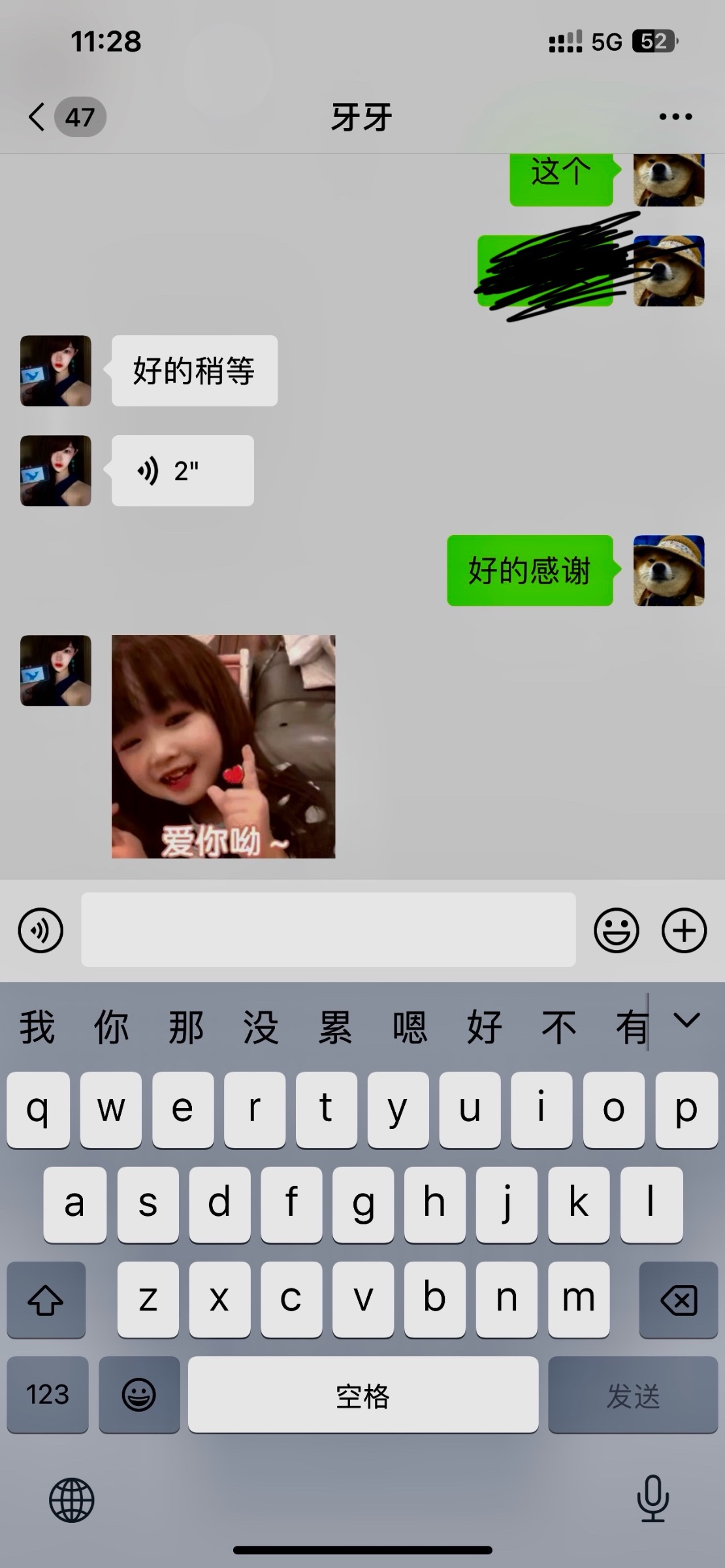The width and height of the screenshot is (725, 1568).
Task: Start dictation with the microphone
Action: (x=652, y=1499)
